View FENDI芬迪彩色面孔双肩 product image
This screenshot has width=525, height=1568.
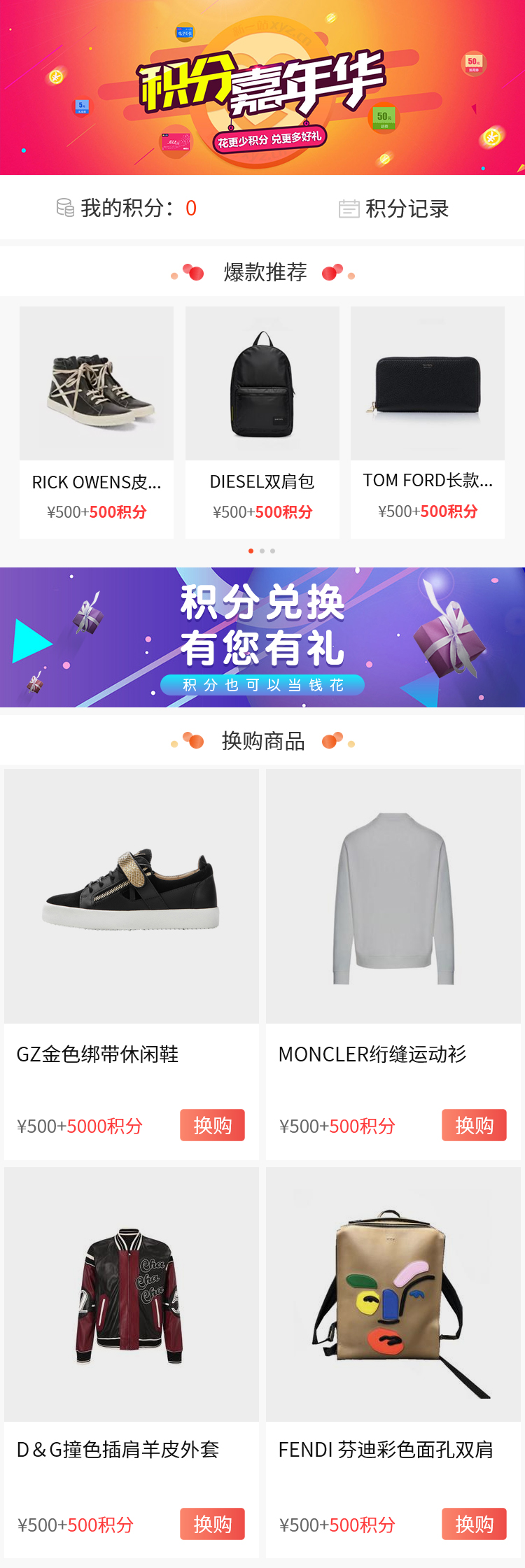[x=393, y=1294]
